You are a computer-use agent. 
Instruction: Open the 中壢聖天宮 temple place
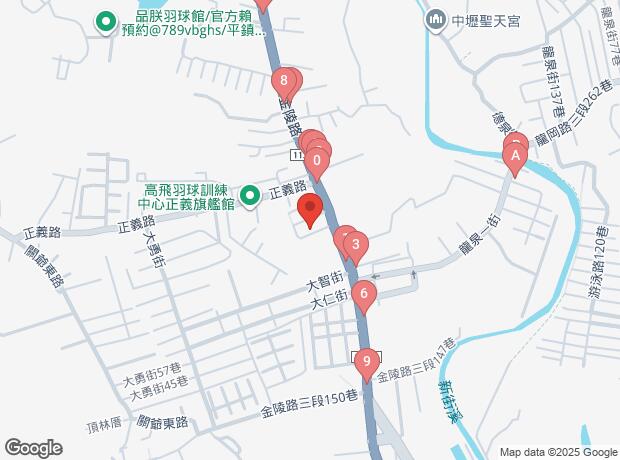(x=436, y=19)
